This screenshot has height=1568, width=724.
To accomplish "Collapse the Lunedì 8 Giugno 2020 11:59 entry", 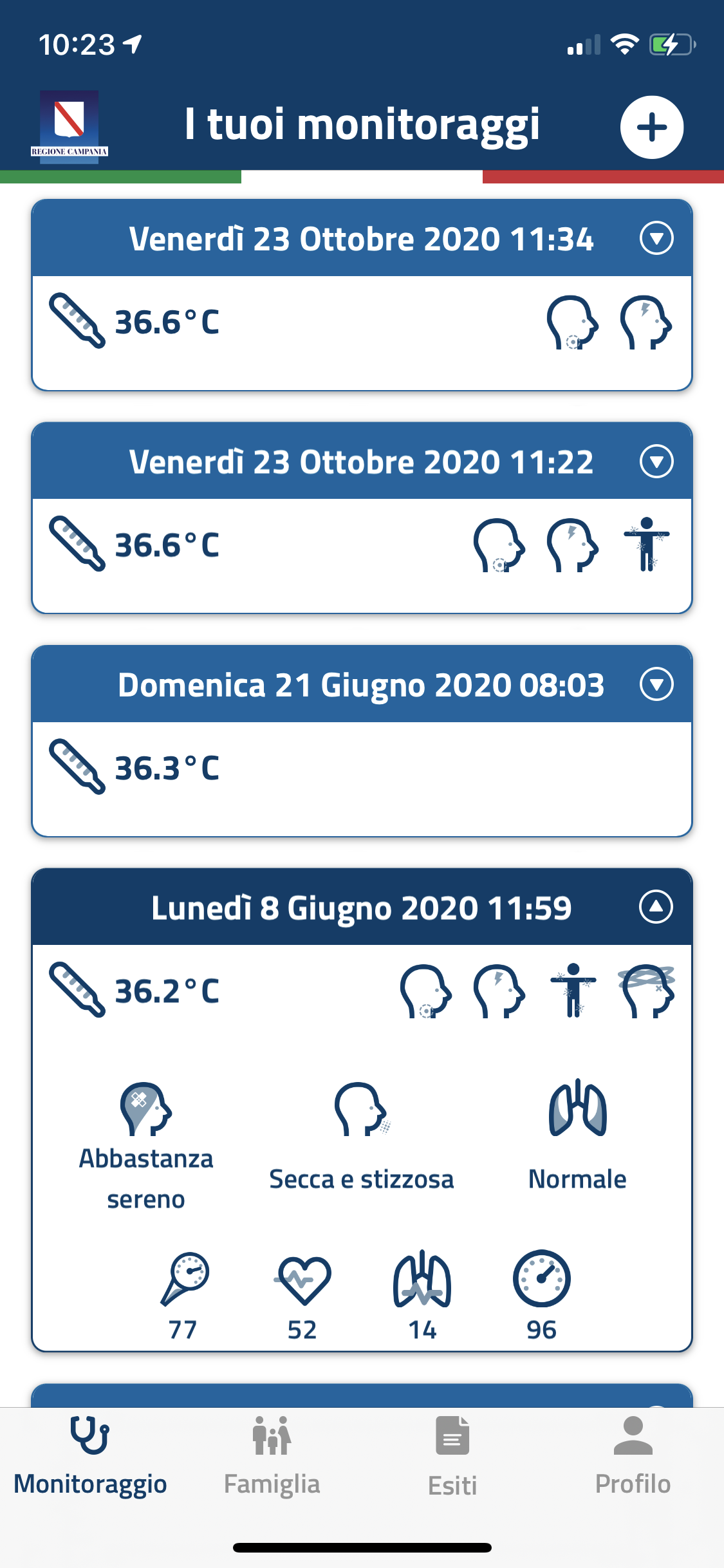I will coord(656,906).
